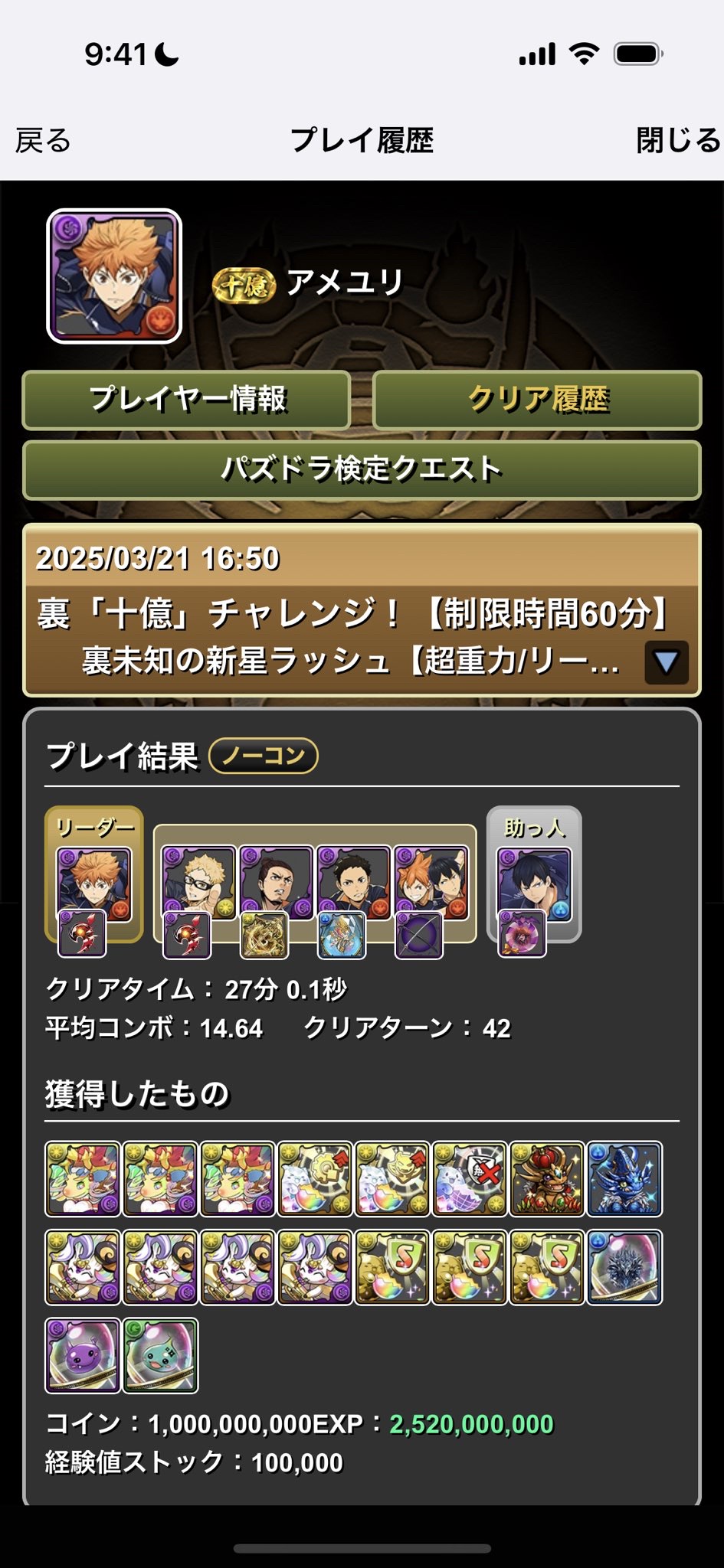Viewport: 724px width, 1568px height.
Task: Open プレイヤー情報 button
Action: click(x=187, y=400)
